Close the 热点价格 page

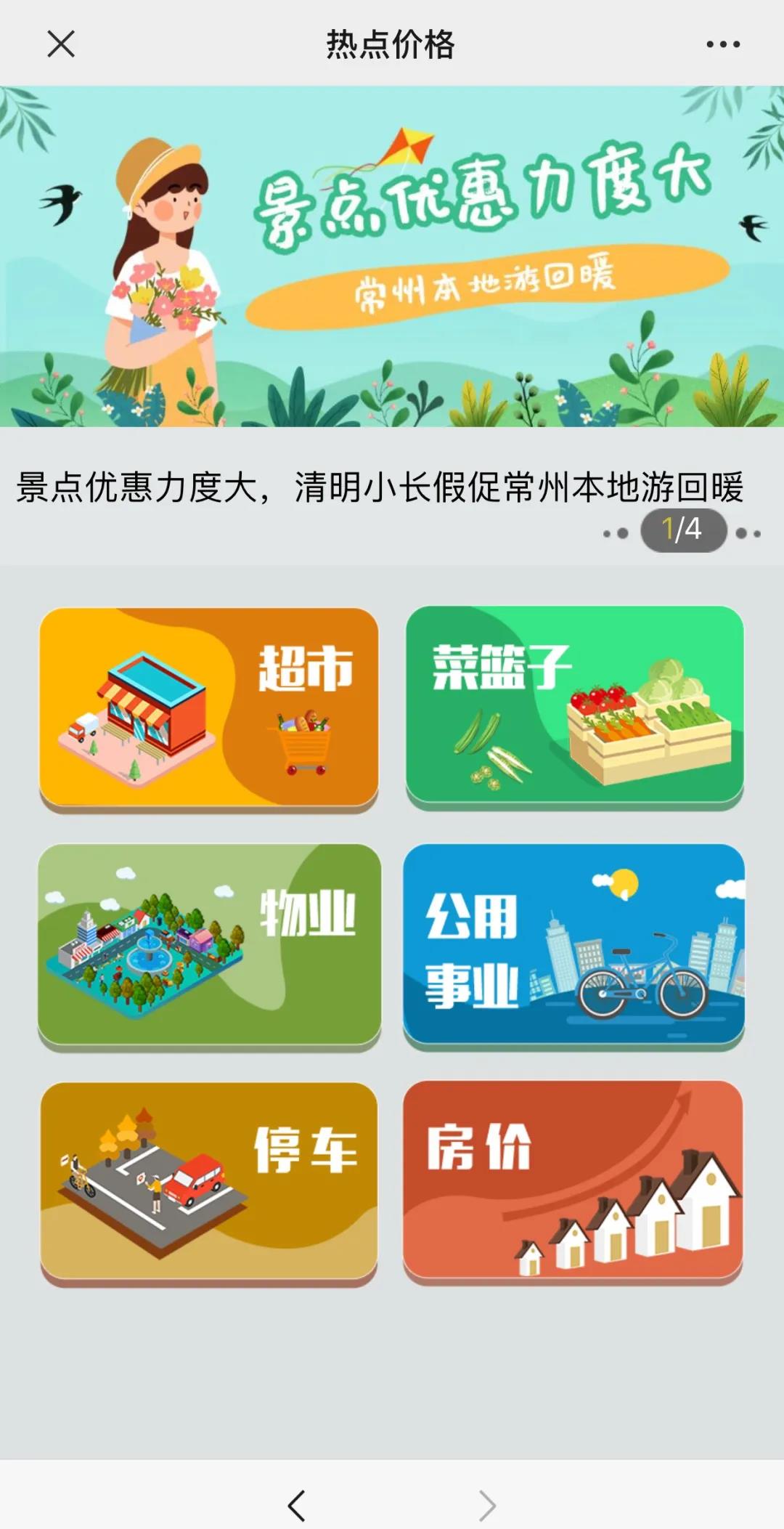61,44
